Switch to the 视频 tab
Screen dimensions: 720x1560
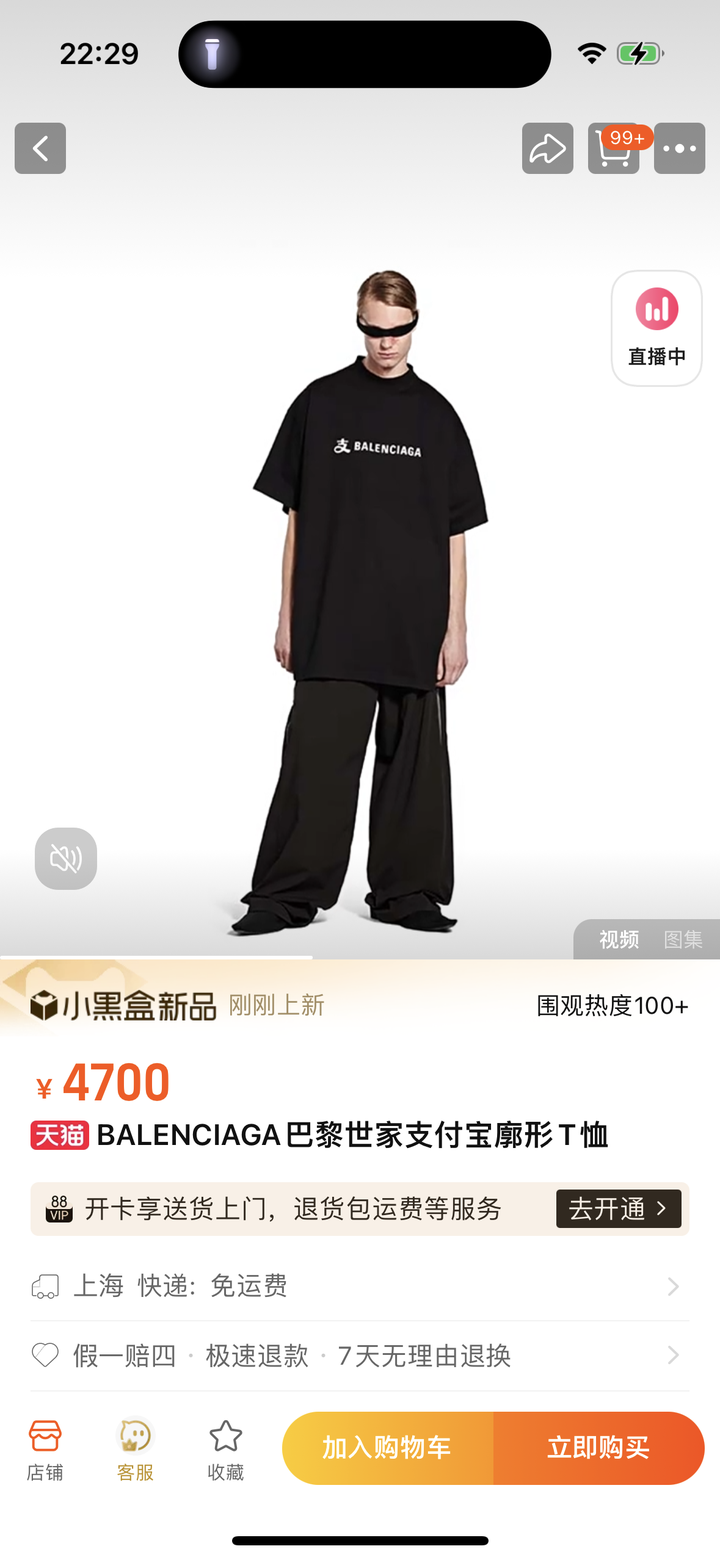(619, 940)
